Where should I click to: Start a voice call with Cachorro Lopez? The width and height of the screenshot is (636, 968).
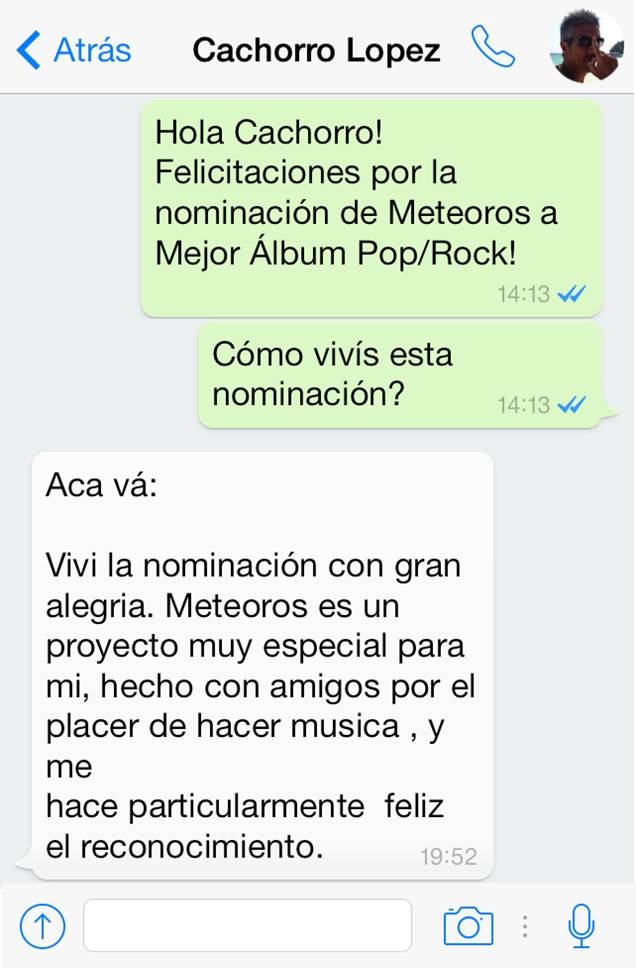tap(492, 48)
